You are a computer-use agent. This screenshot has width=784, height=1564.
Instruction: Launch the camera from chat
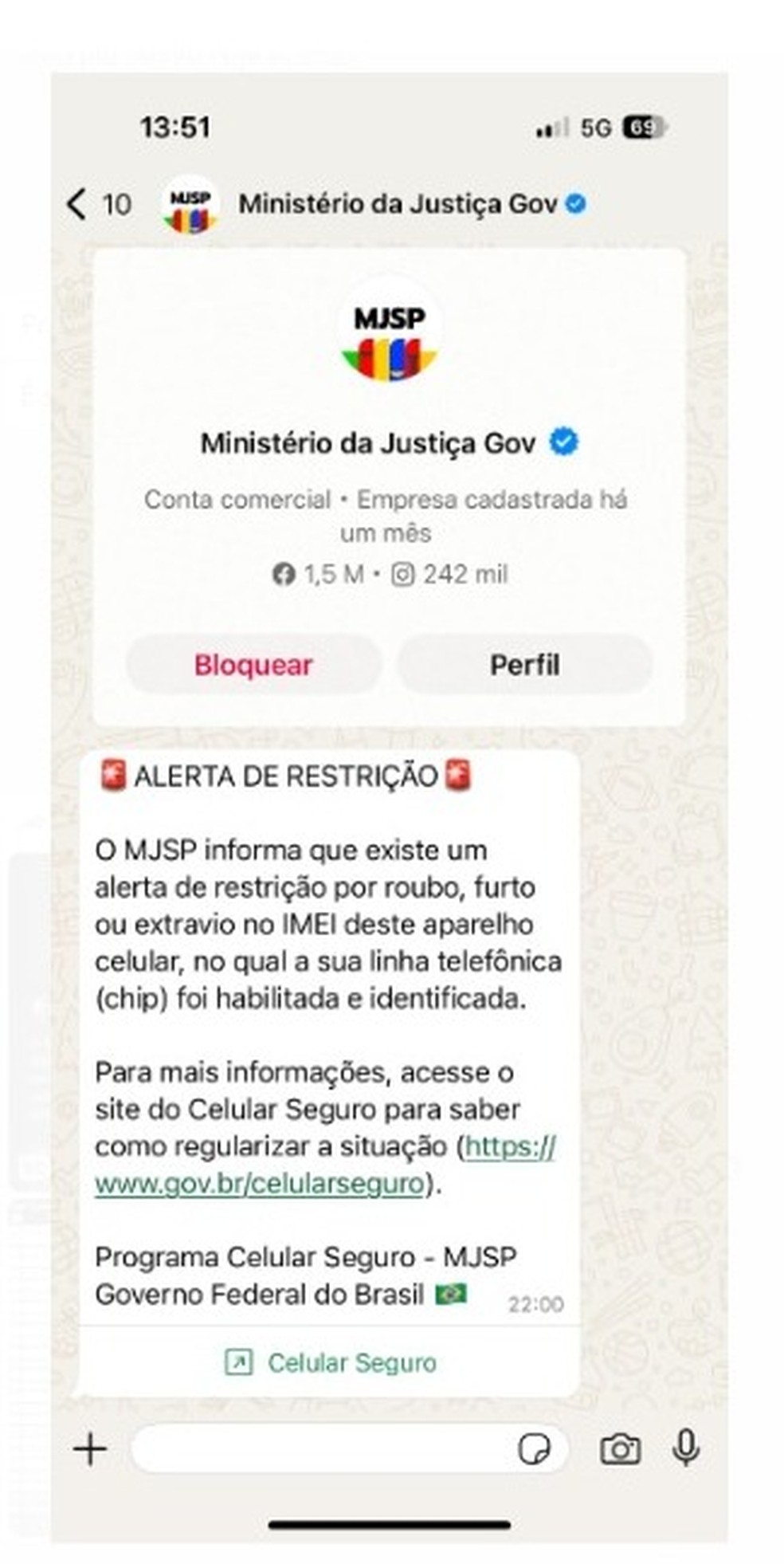[x=619, y=1448]
